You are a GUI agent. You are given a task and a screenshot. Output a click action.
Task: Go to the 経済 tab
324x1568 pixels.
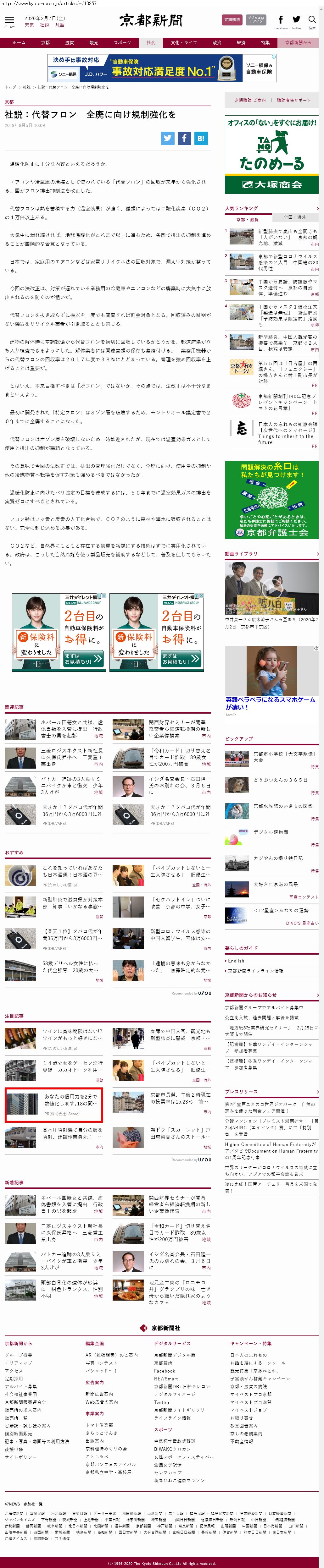tap(241, 43)
